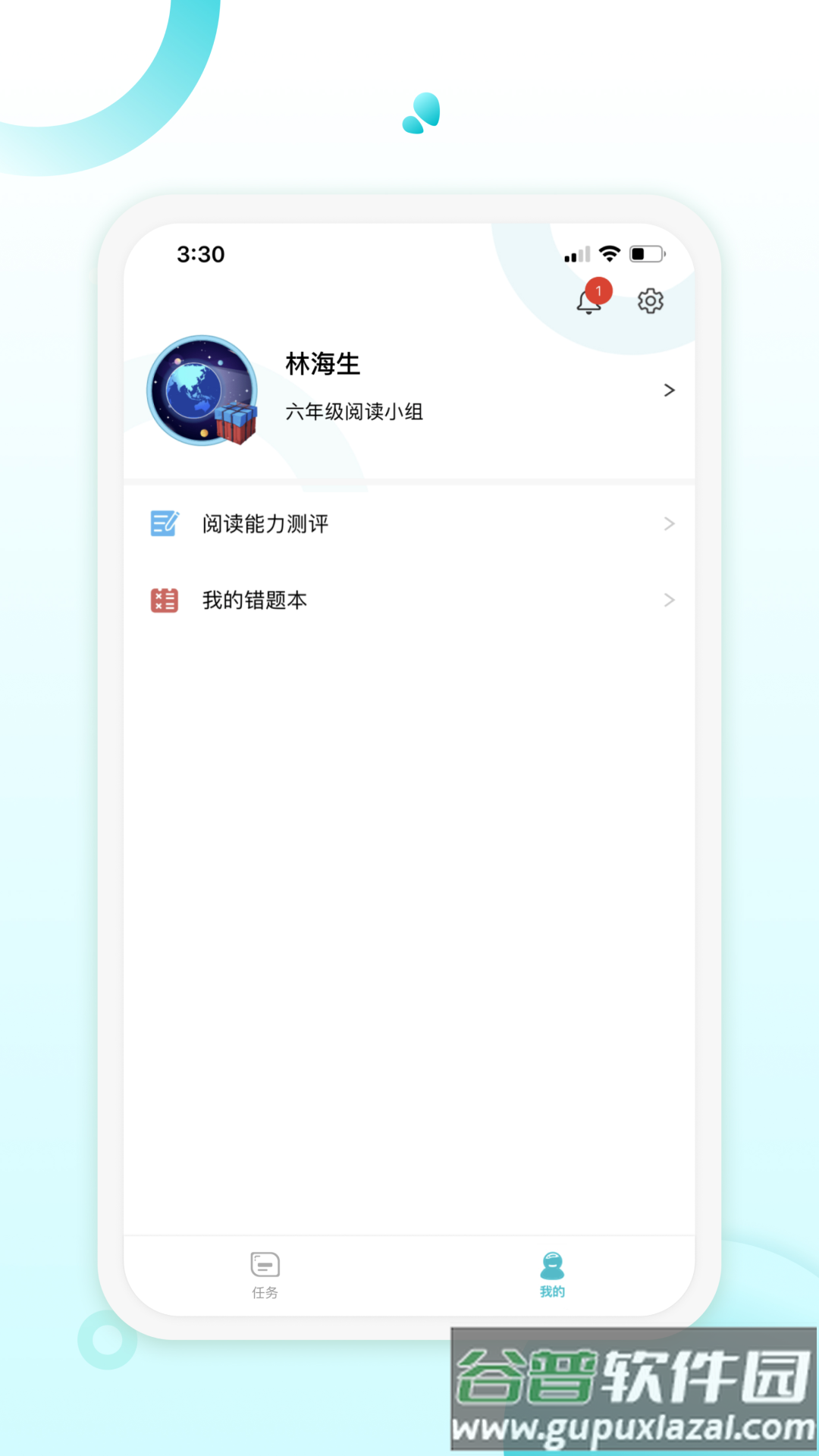Tap the cellular signal bars icon
This screenshot has width=819, height=1456.
[577, 255]
